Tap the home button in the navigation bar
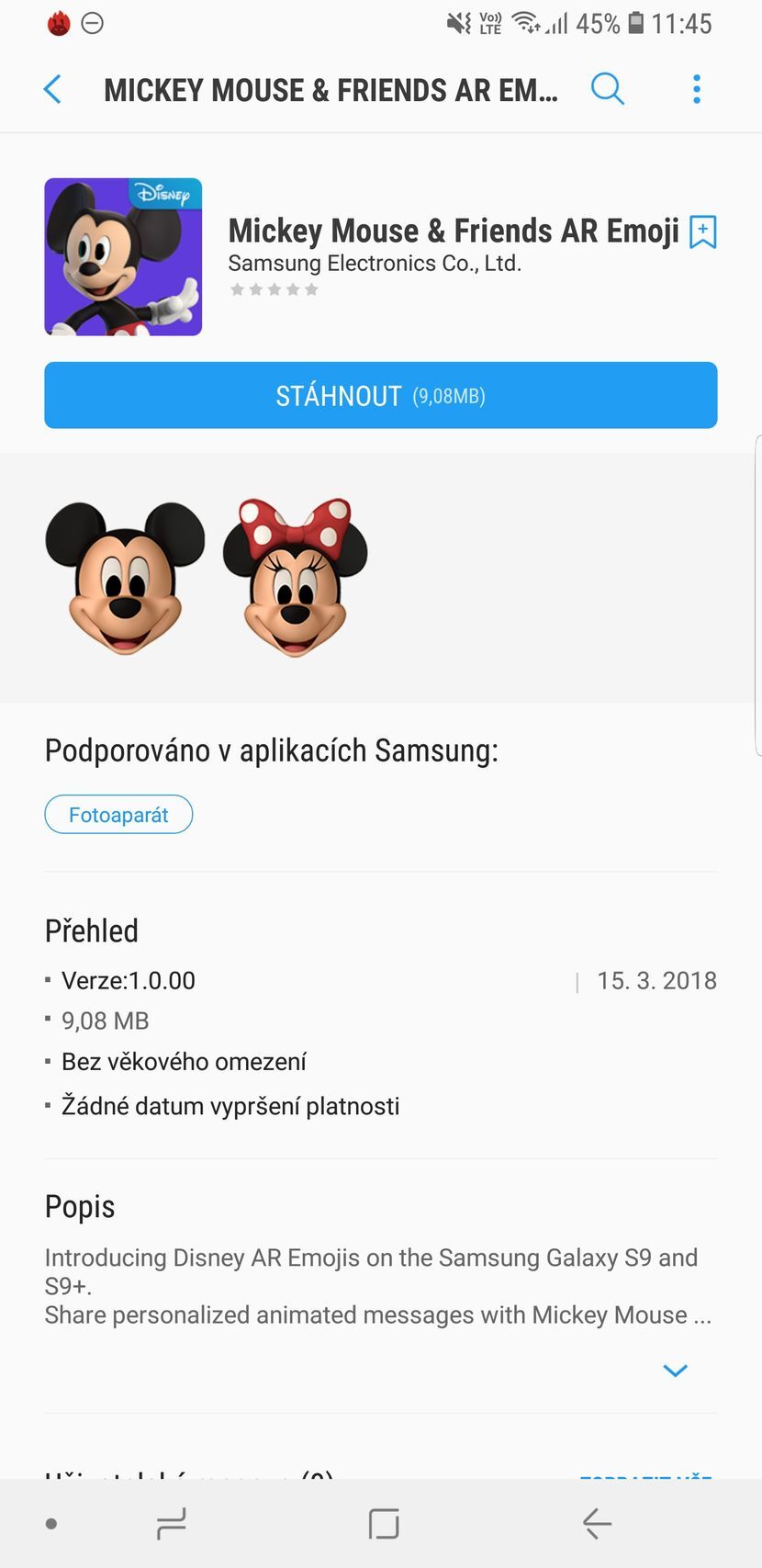Screen dimensions: 762x1568 point(381,1522)
